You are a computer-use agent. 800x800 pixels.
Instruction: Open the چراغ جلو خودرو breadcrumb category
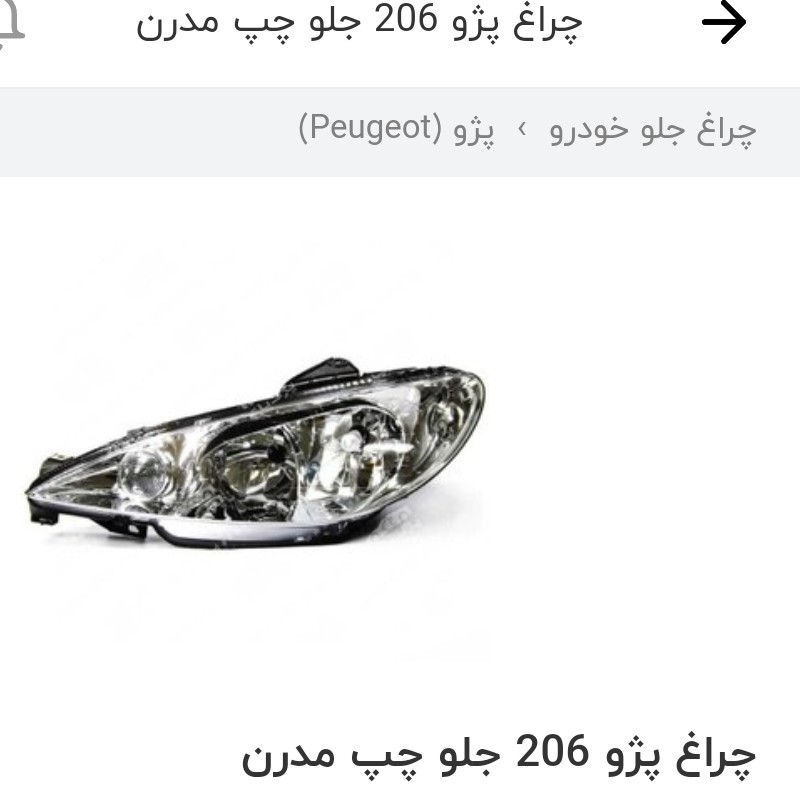[652, 130]
